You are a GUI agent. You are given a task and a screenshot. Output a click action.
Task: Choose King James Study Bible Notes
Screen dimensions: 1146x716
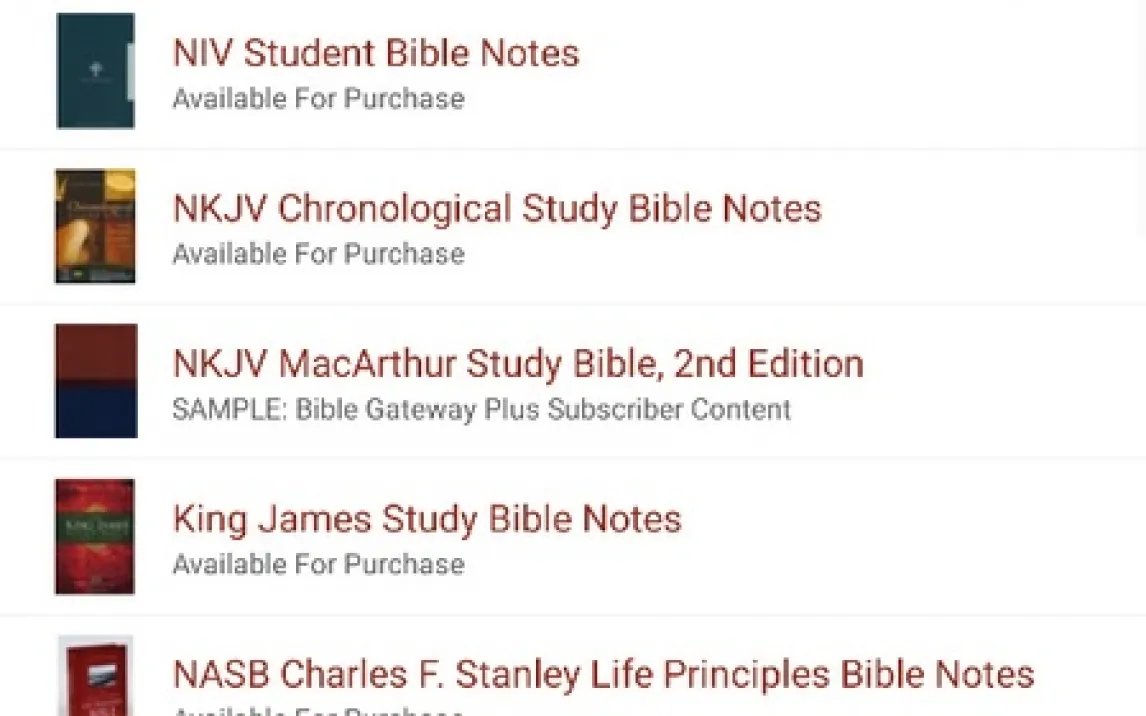tap(427, 520)
